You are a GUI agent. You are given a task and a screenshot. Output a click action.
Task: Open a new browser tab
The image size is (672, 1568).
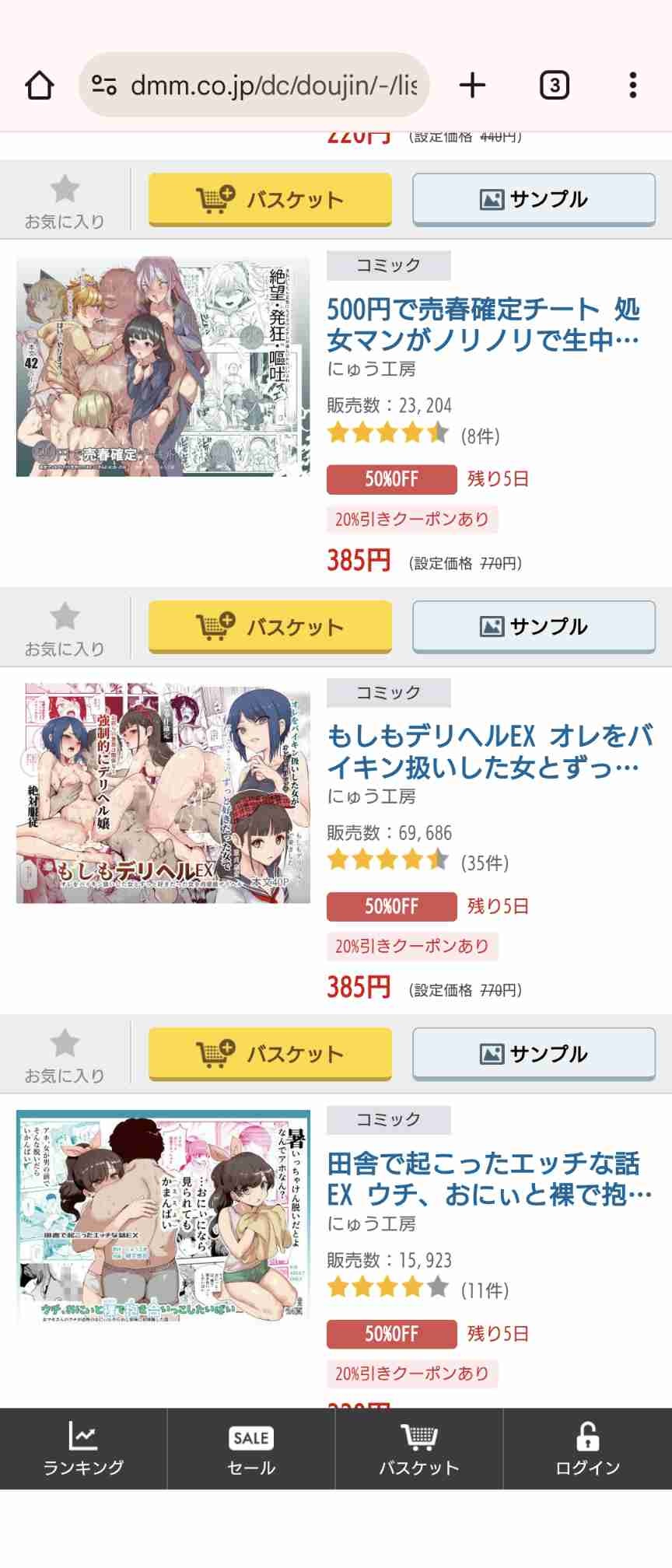pos(472,86)
